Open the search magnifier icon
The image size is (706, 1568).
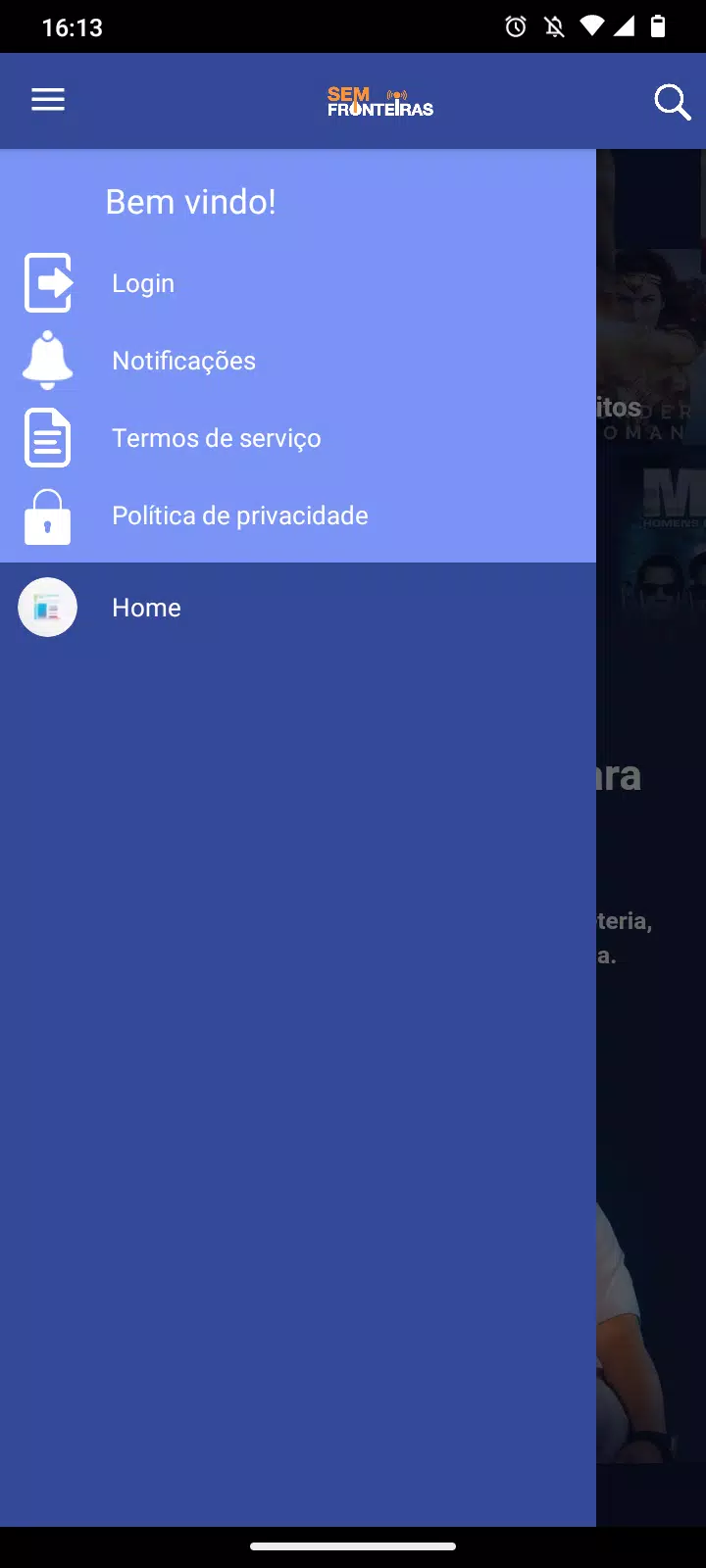[x=672, y=101]
